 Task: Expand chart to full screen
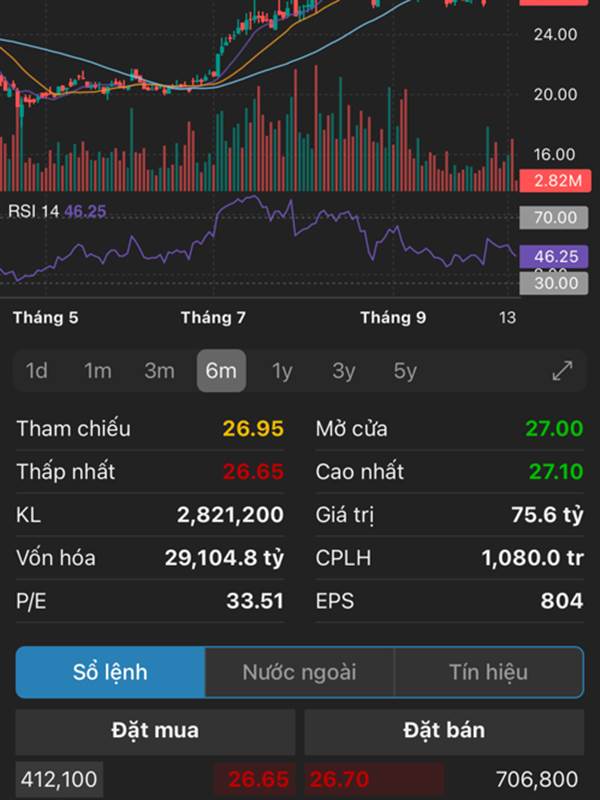pos(562,371)
